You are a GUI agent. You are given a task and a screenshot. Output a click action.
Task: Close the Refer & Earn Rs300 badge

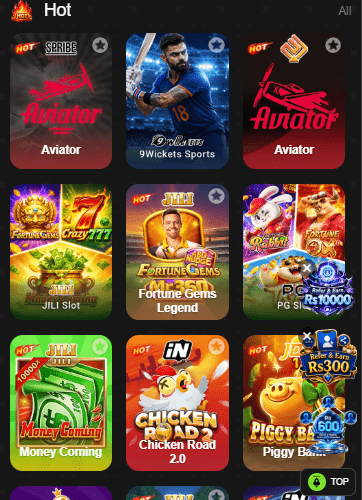tap(307, 336)
